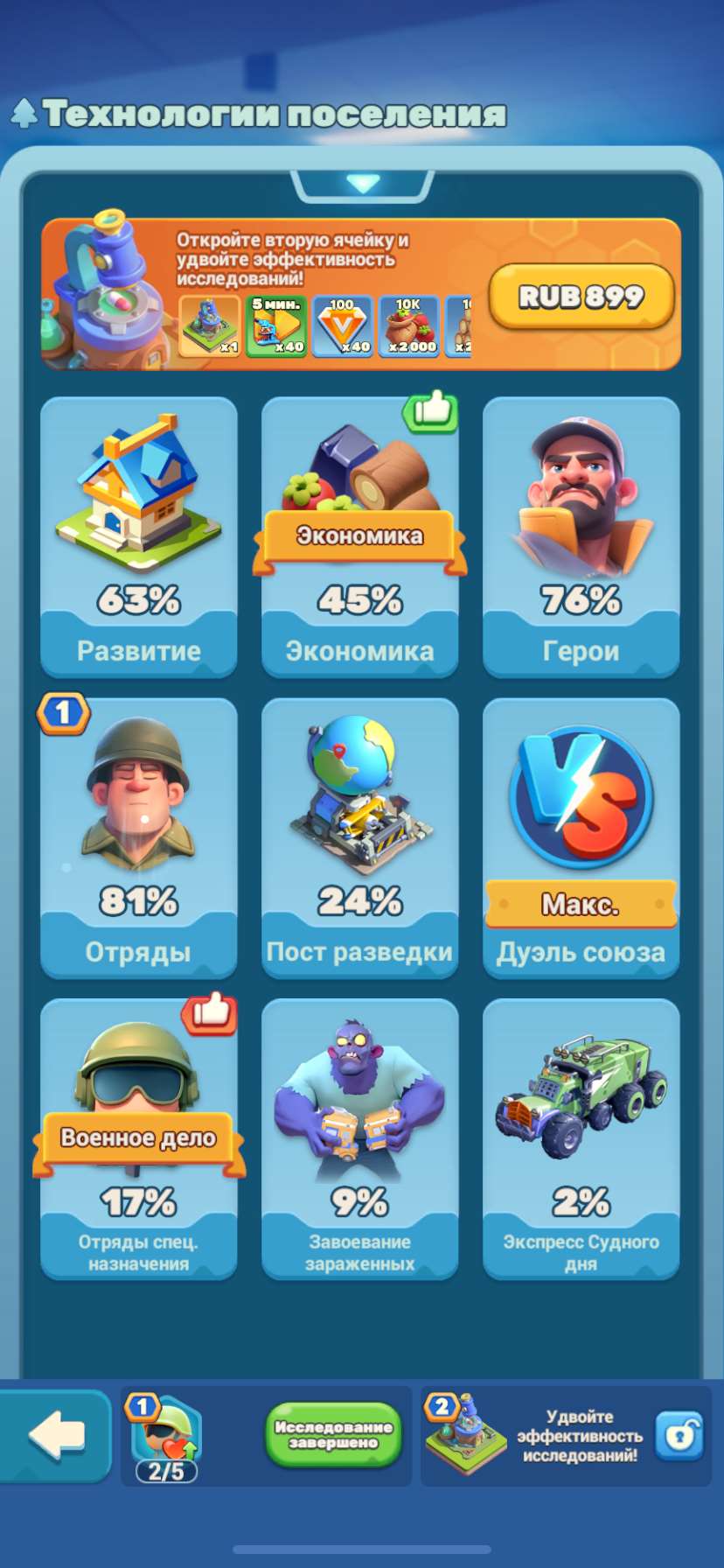Click the 100 gems x40 reward icon
This screenshot has width=724, height=1568.
pos(343,325)
